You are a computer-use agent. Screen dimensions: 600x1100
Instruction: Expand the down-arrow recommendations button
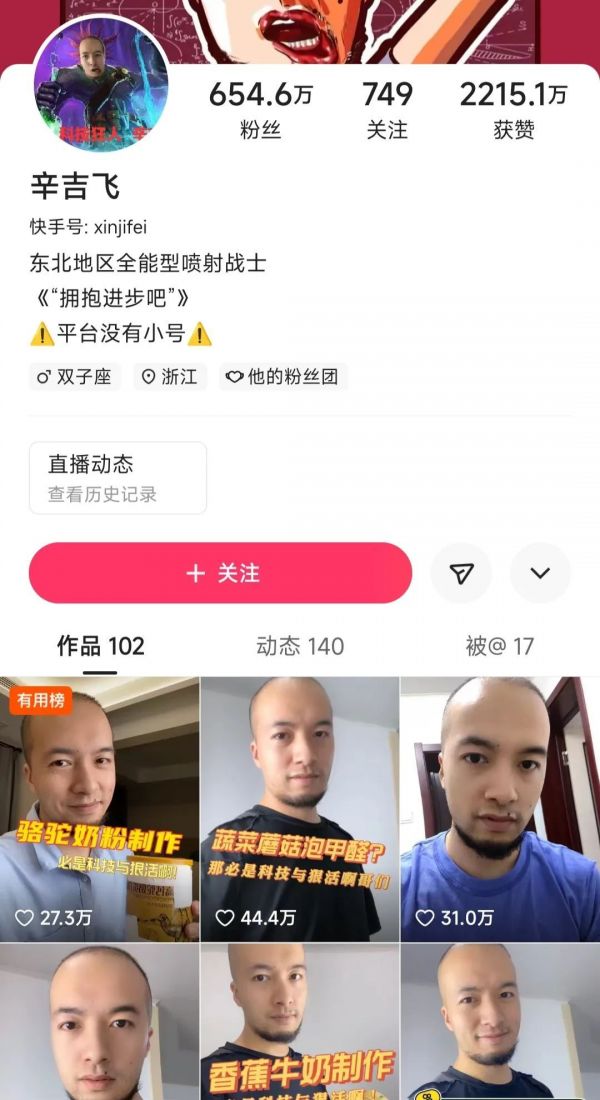pos(540,573)
